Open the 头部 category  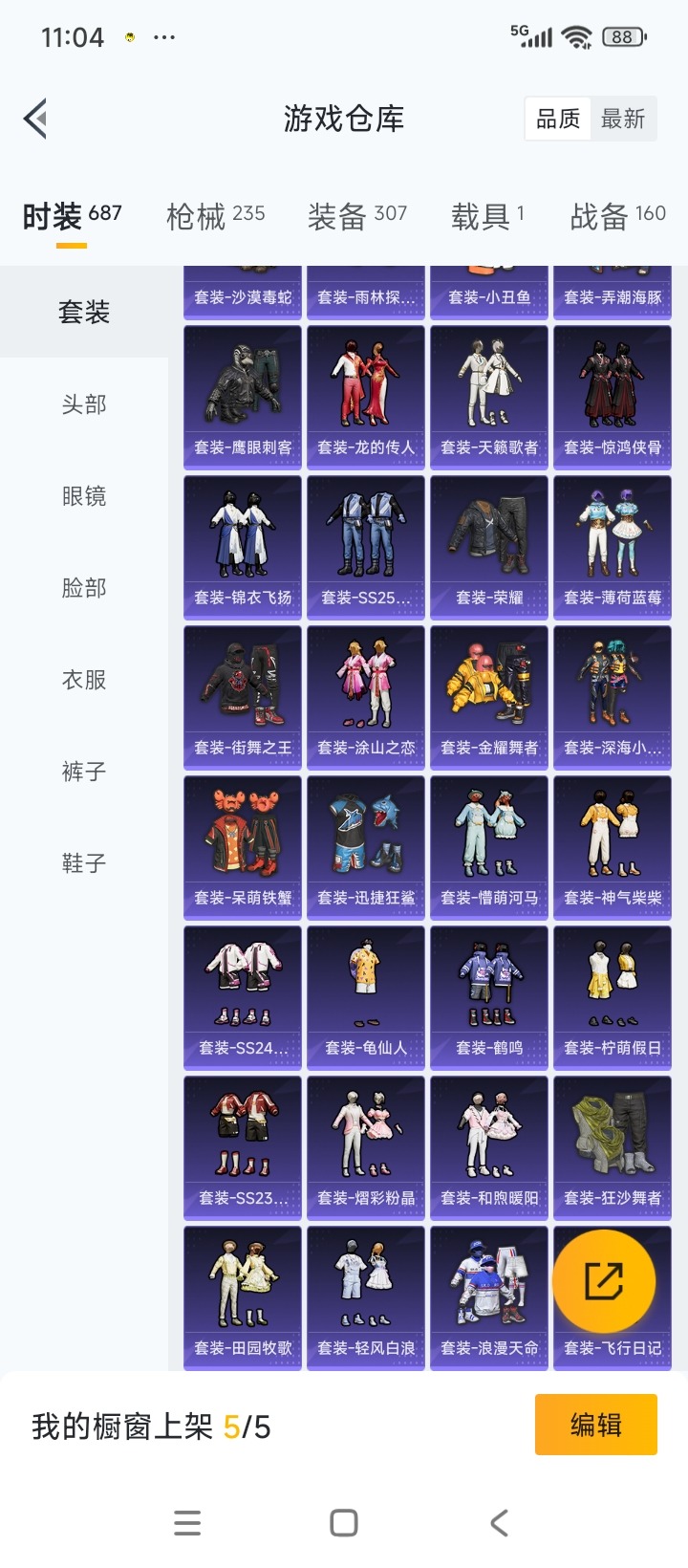point(83,404)
